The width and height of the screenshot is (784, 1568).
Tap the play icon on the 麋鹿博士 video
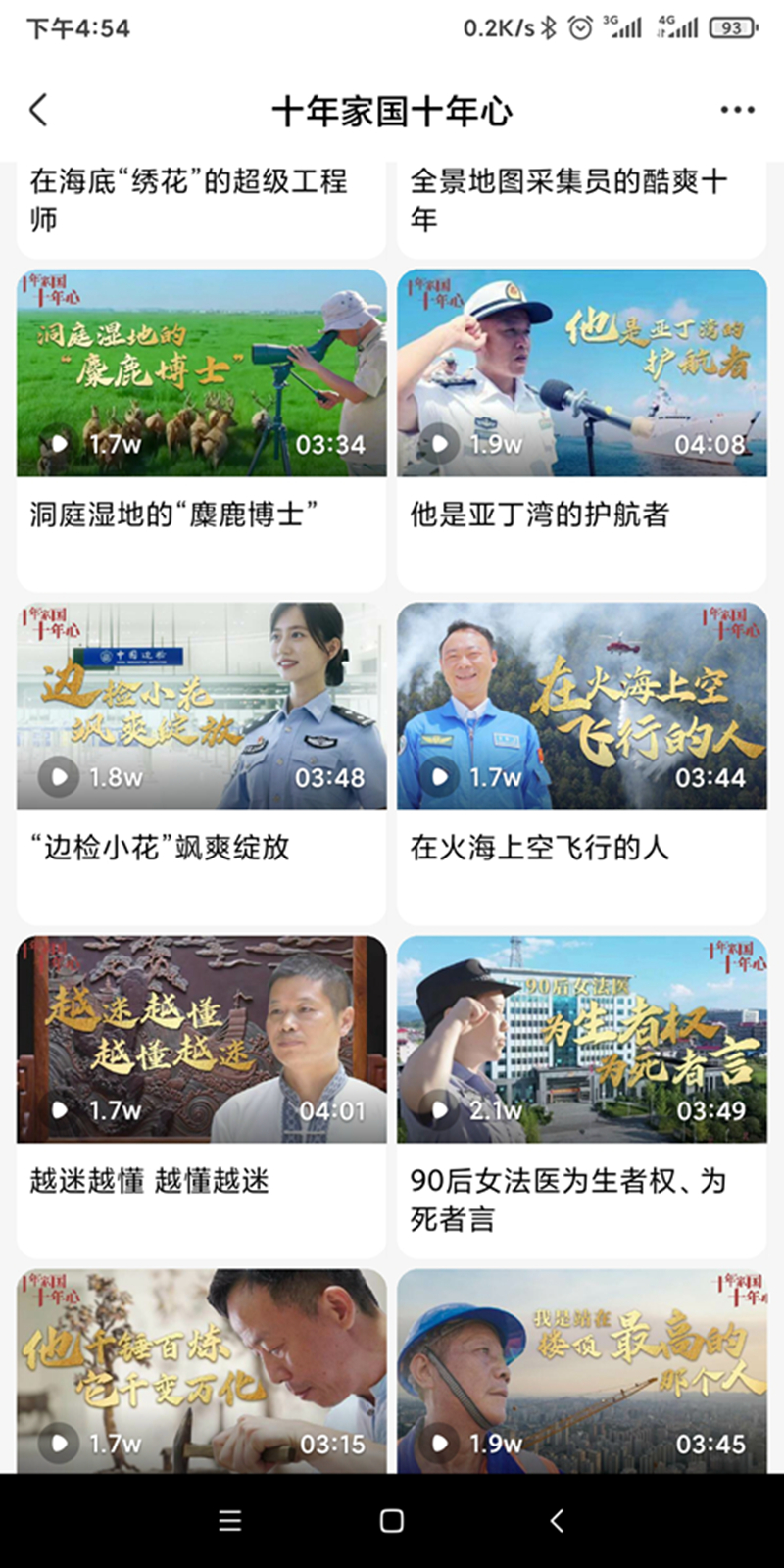[58, 446]
